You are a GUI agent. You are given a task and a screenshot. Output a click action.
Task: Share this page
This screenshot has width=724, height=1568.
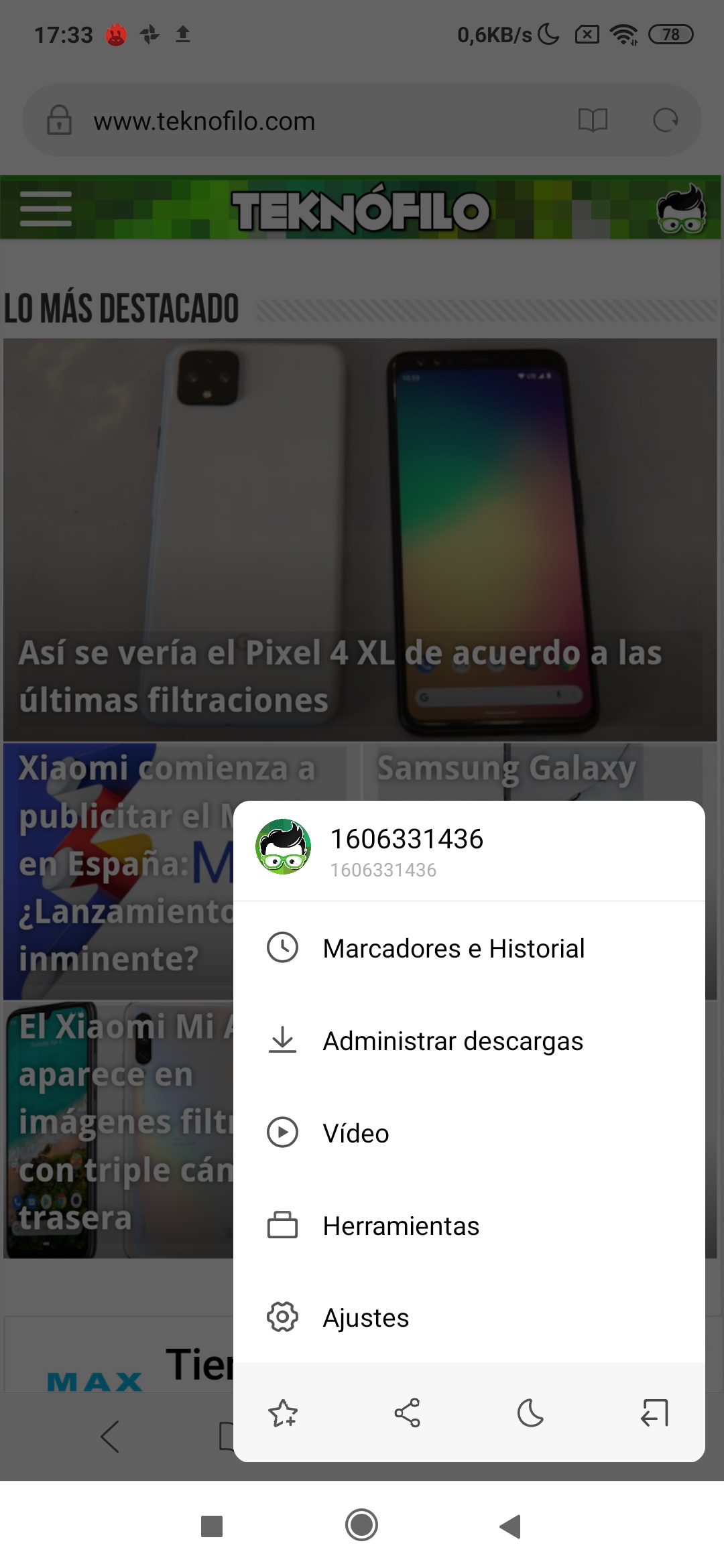coord(407,1413)
